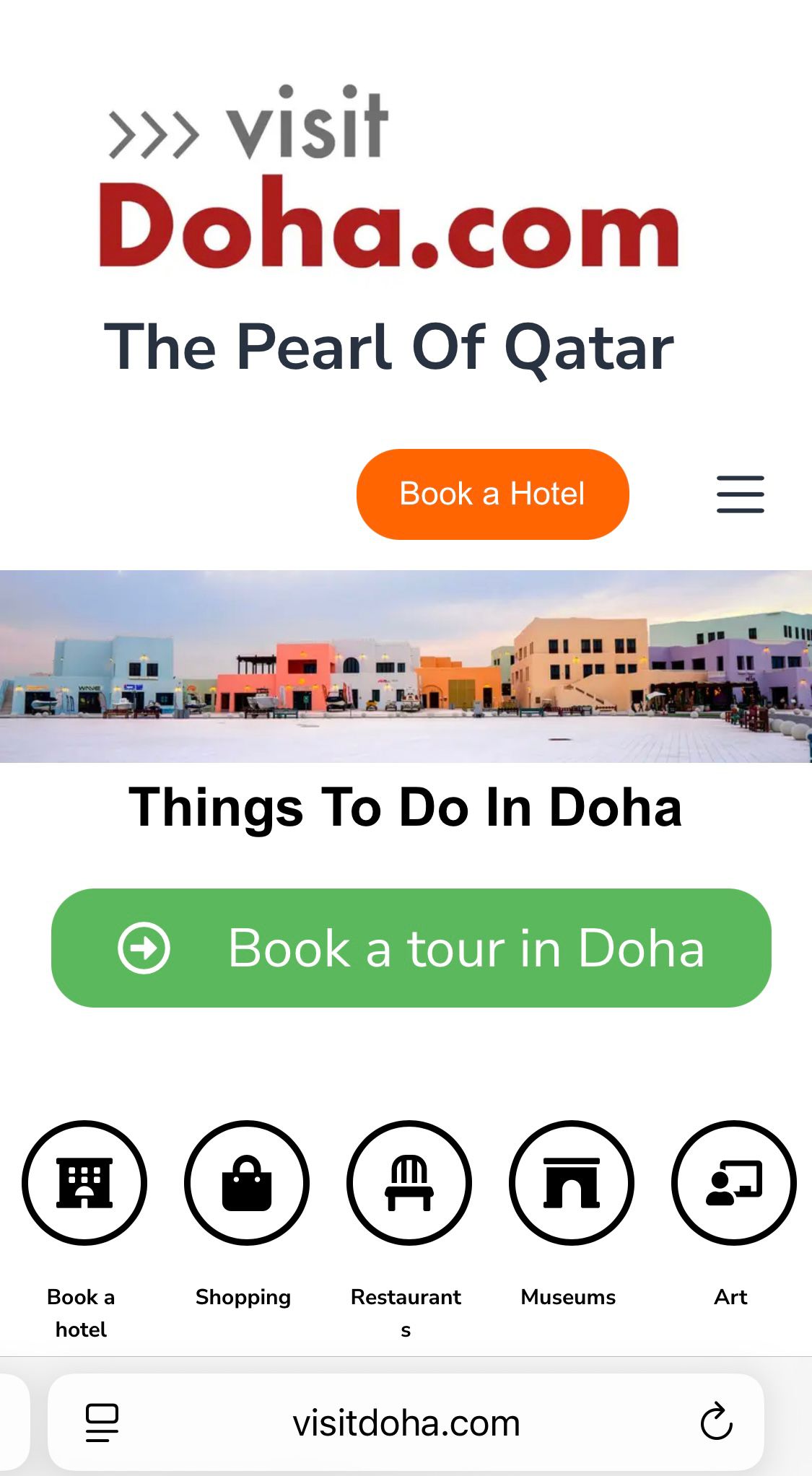Tap the orange Book a Hotel button

tap(492, 494)
